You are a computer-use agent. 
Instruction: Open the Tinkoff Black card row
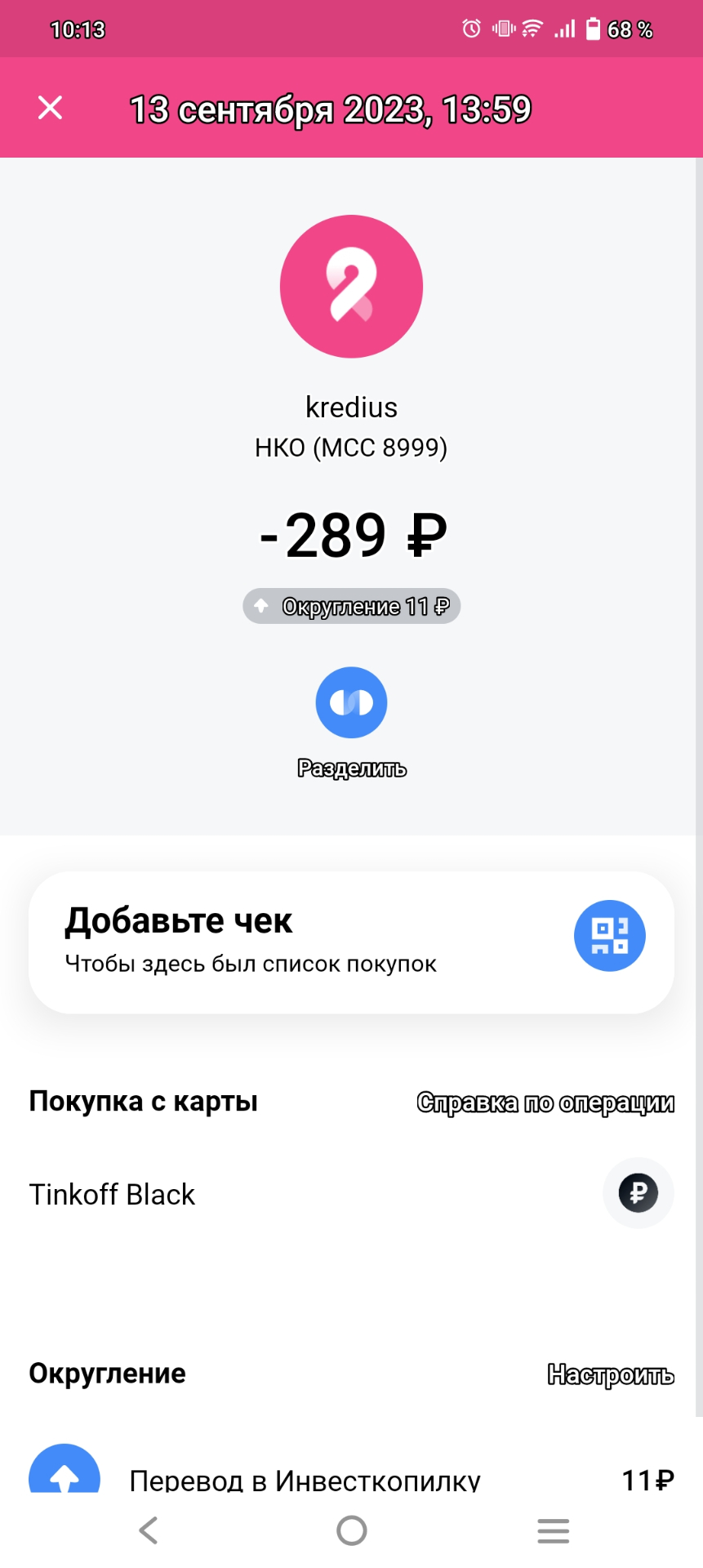pos(351,1194)
